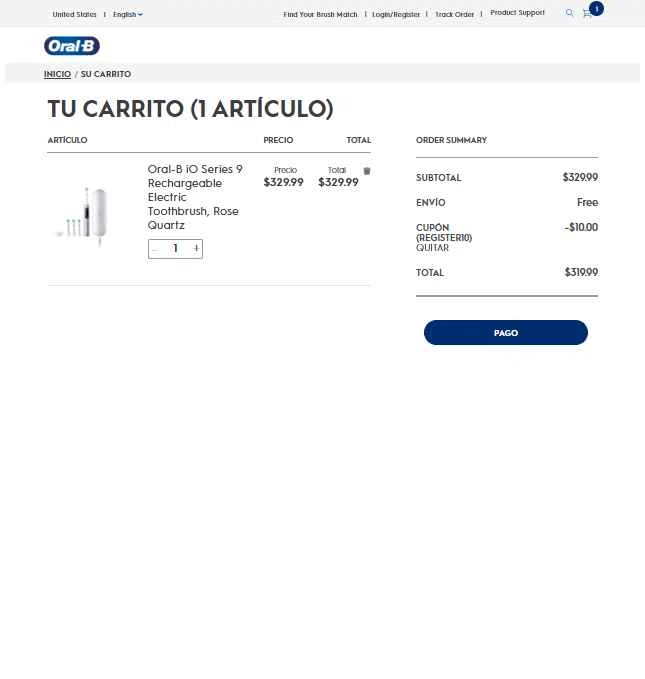Viewport: 645px width, 679px height.
Task: Open Find Your Brush Match
Action: [x=320, y=15]
